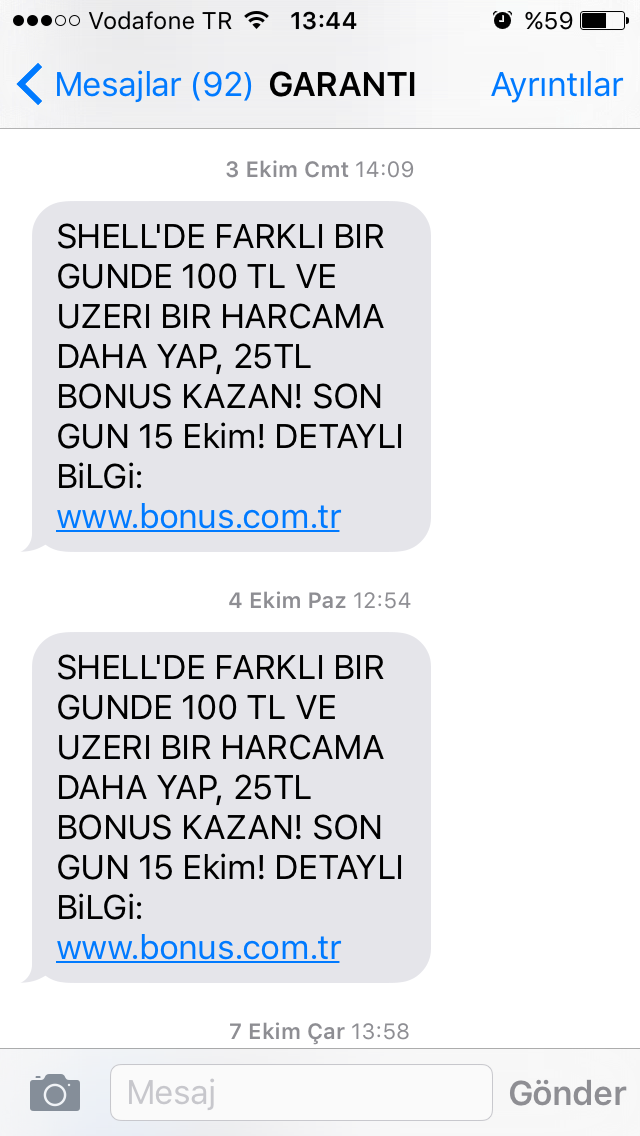
Task: Go back to Mesajlar (92) list
Action: pos(134,85)
